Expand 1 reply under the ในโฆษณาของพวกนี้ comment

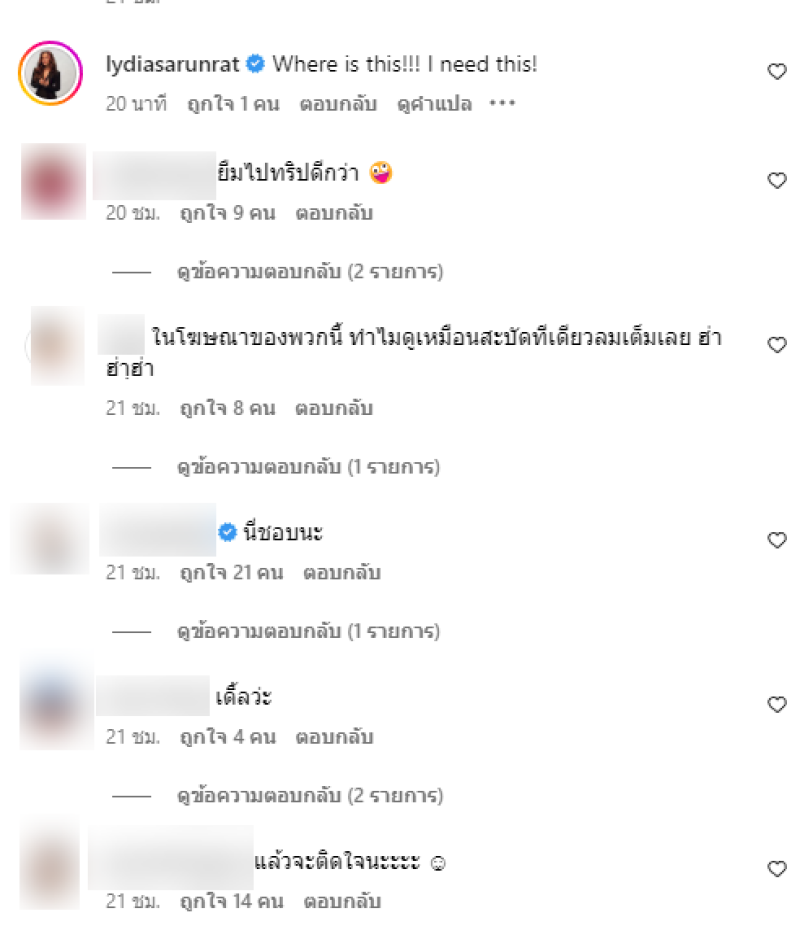[x=308, y=467]
